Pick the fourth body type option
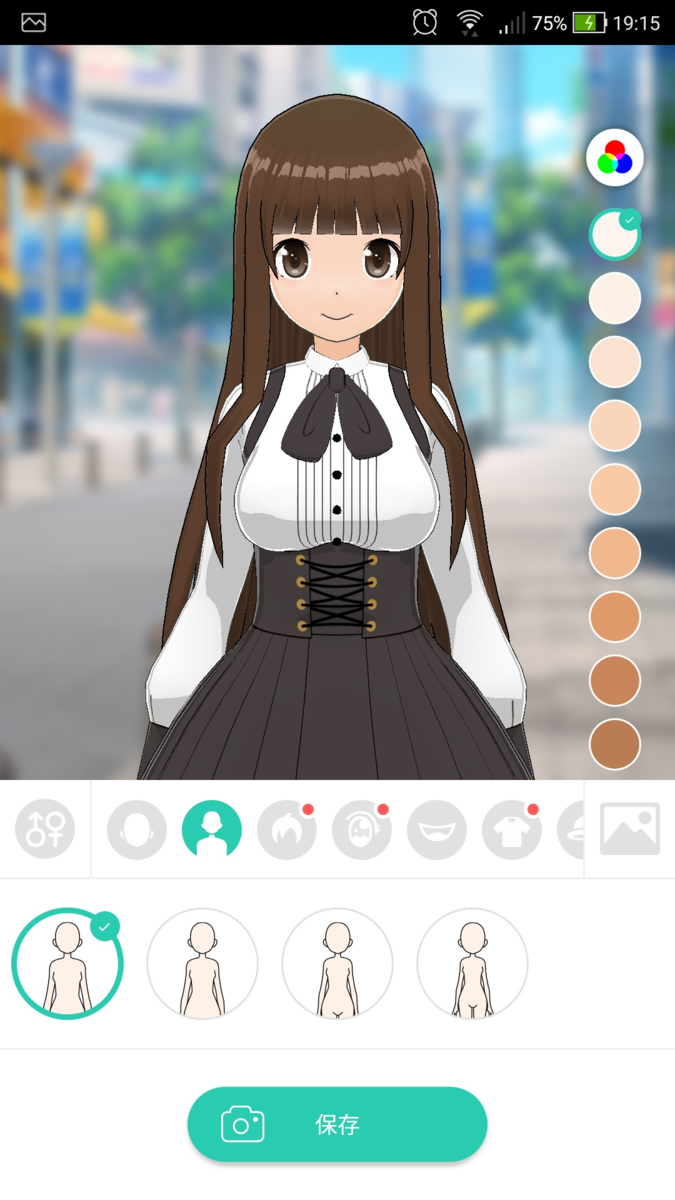The width and height of the screenshot is (675, 1200). click(x=472, y=964)
